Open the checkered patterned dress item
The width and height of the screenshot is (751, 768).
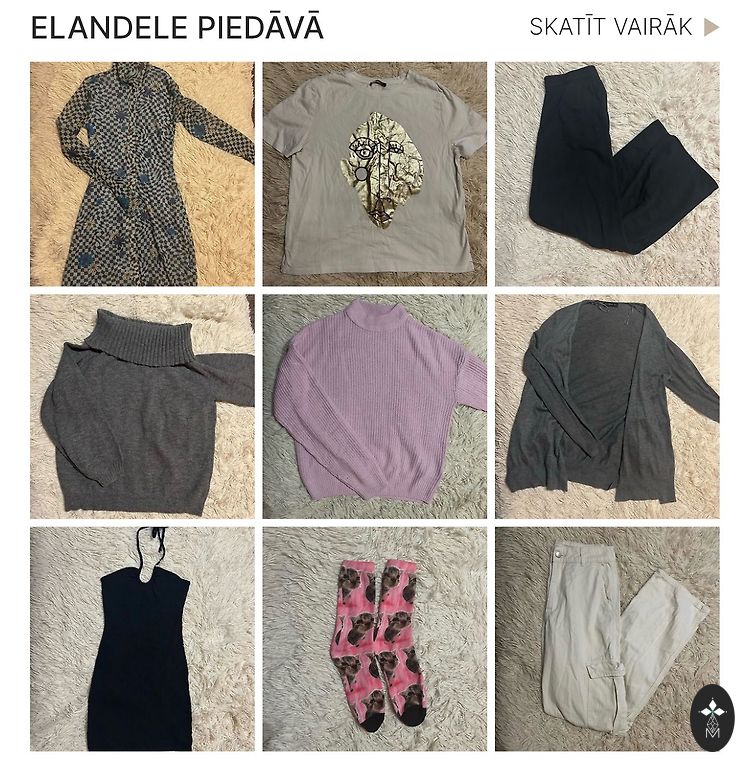[x=142, y=174]
